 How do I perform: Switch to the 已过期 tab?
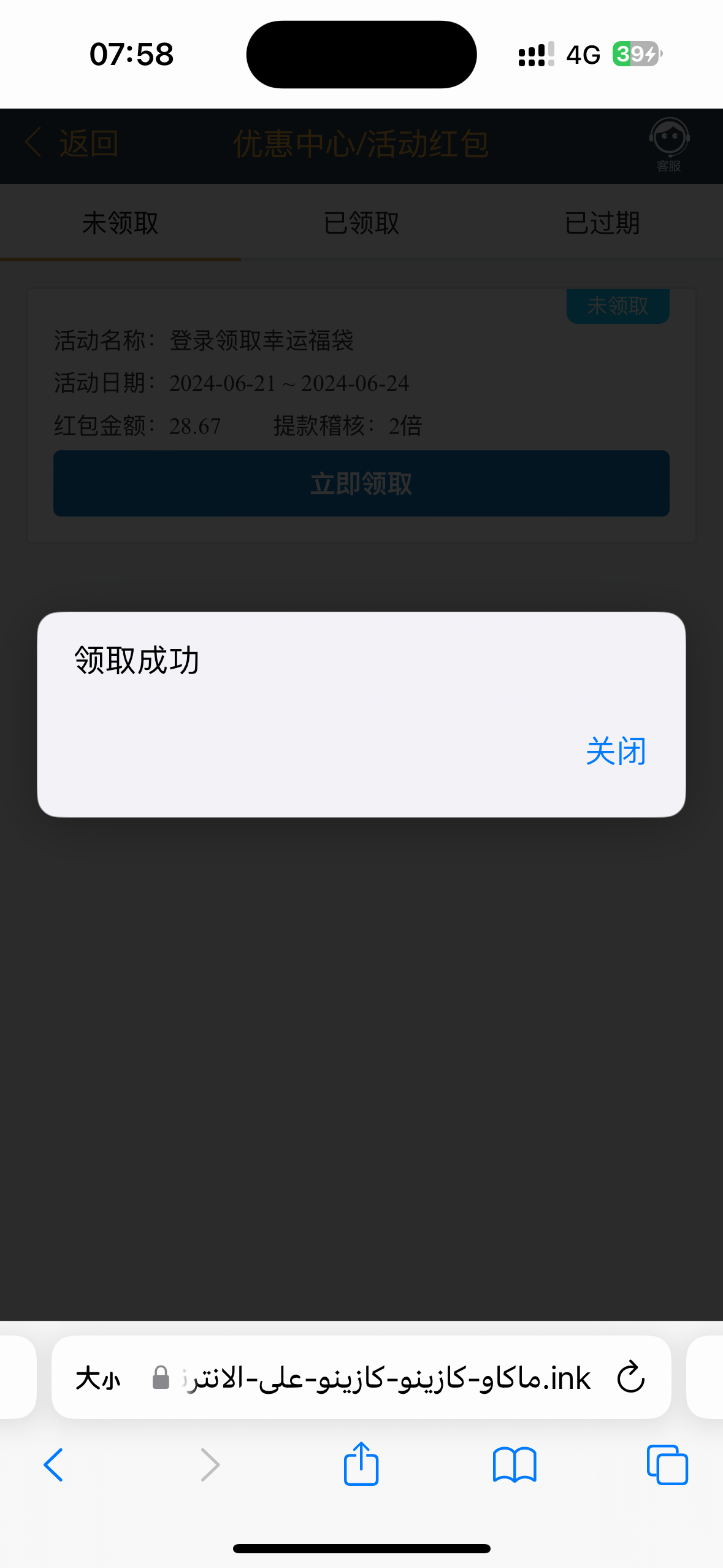click(x=602, y=223)
